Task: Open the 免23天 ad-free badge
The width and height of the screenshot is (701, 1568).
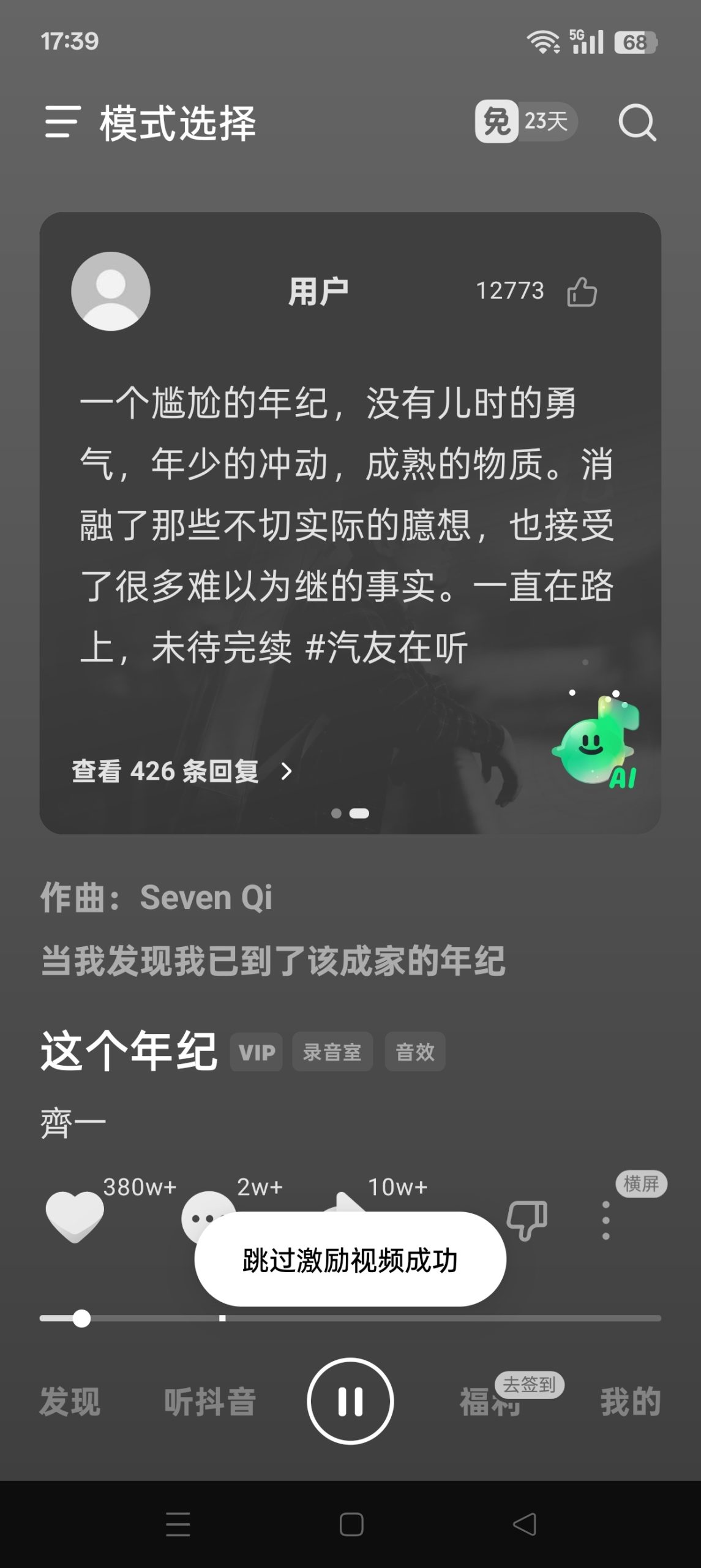Action: [x=523, y=121]
